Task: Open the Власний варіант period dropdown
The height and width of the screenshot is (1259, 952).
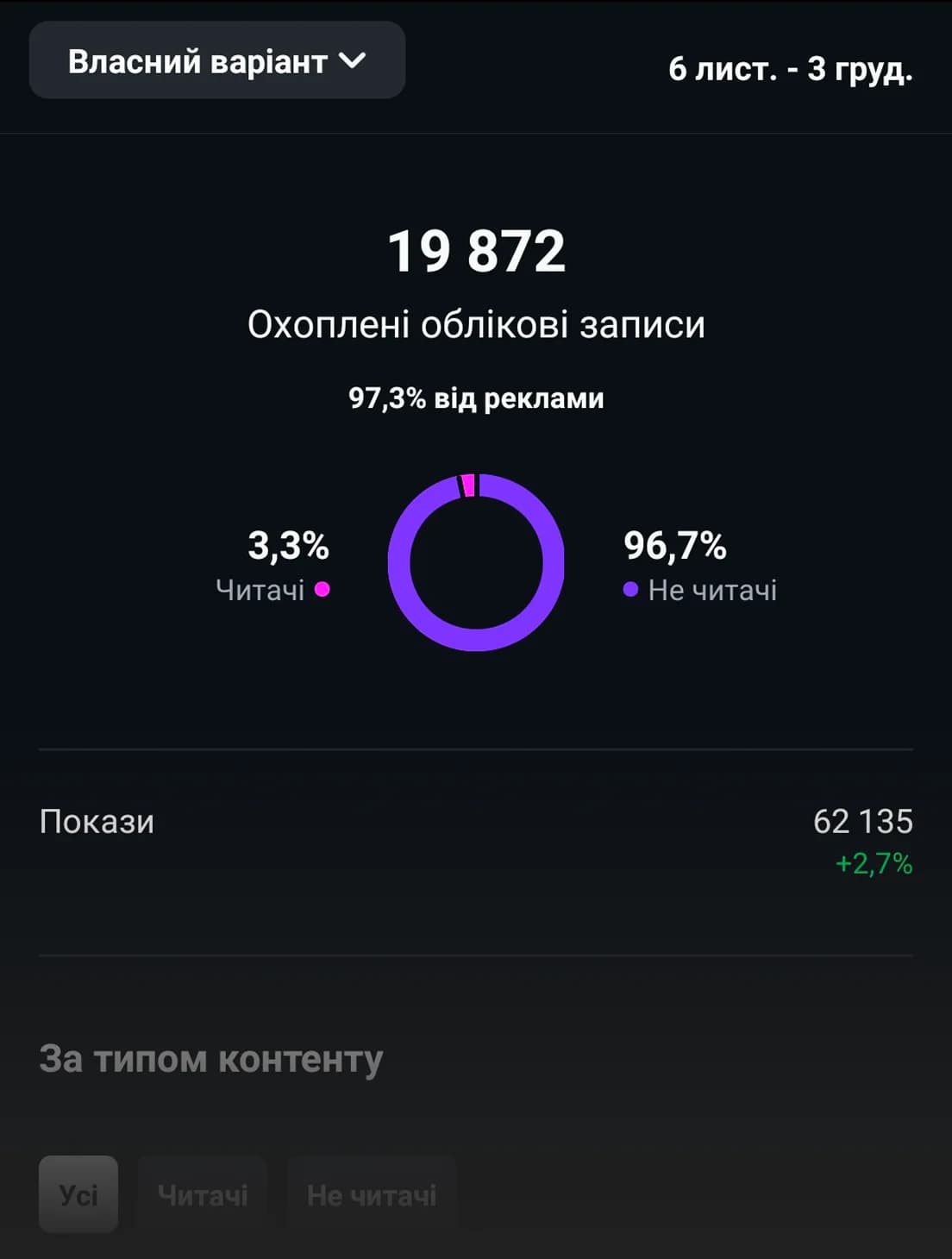Action: point(216,61)
